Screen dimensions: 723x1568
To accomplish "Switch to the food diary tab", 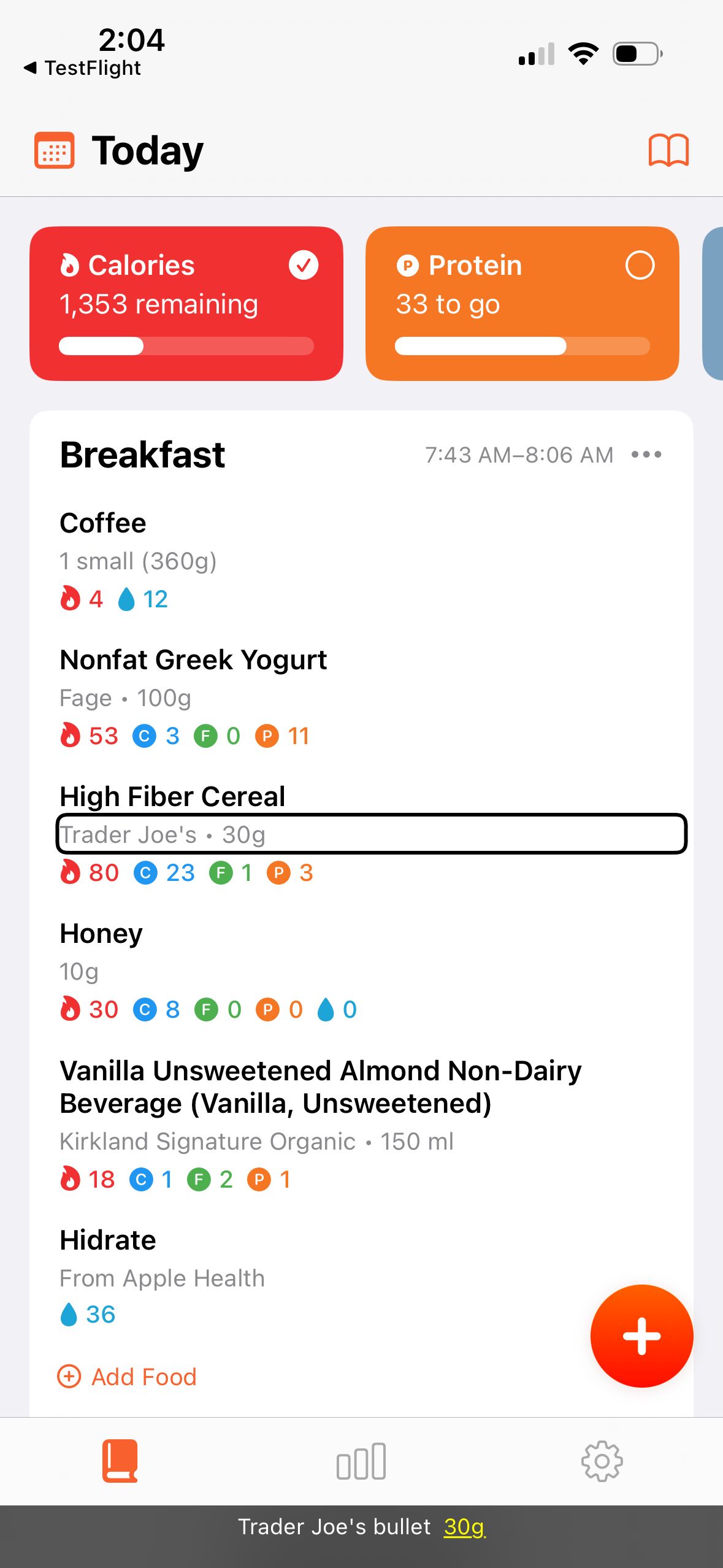I will (120, 1461).
